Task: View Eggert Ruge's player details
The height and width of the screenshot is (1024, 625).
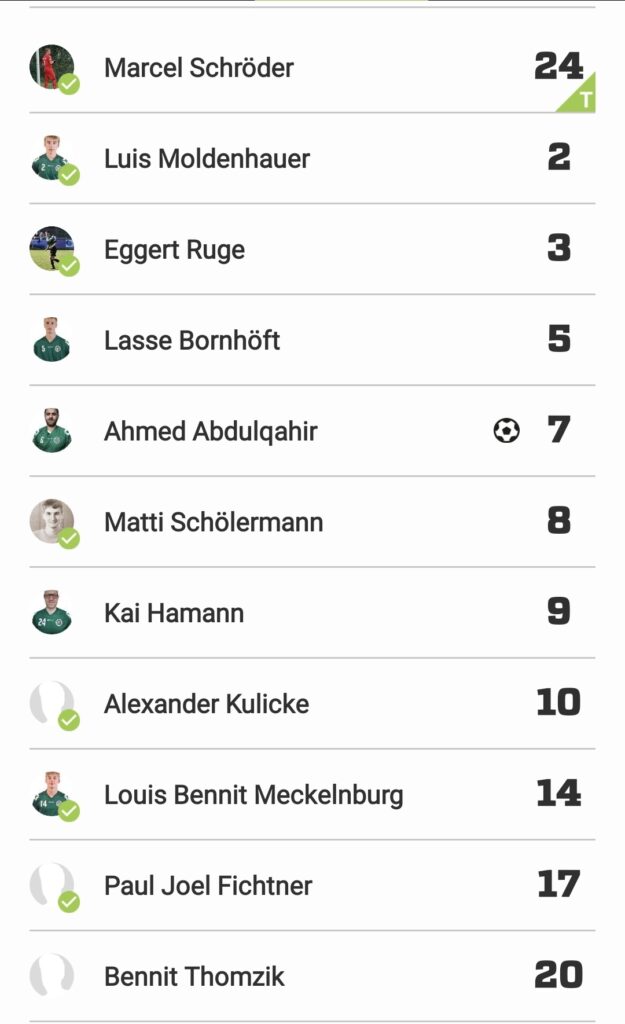Action: [312, 249]
